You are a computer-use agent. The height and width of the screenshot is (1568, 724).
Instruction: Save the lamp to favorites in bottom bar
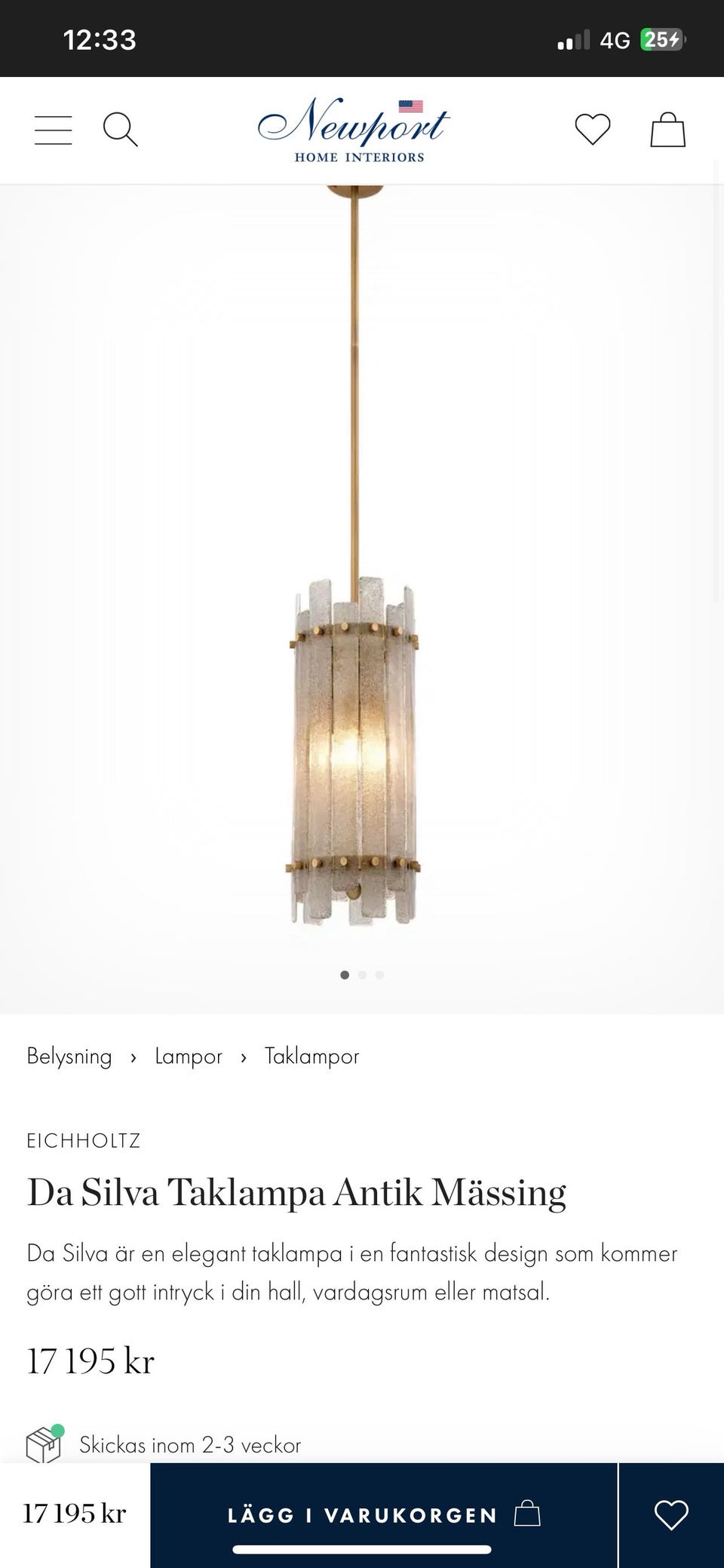point(670,1515)
